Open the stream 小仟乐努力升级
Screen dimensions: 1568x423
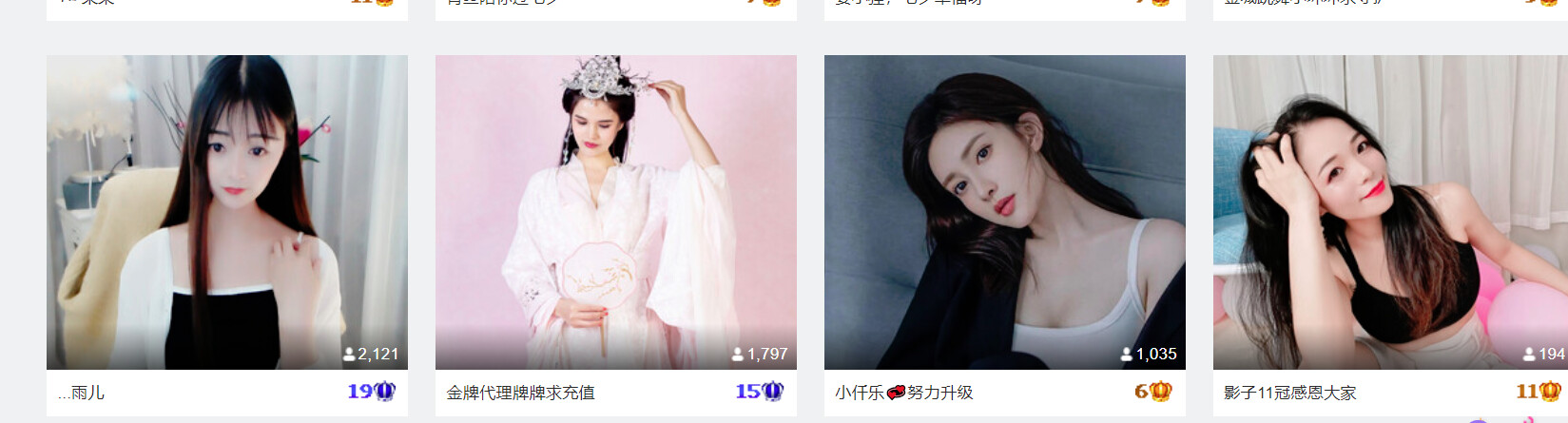[x=1004, y=212]
